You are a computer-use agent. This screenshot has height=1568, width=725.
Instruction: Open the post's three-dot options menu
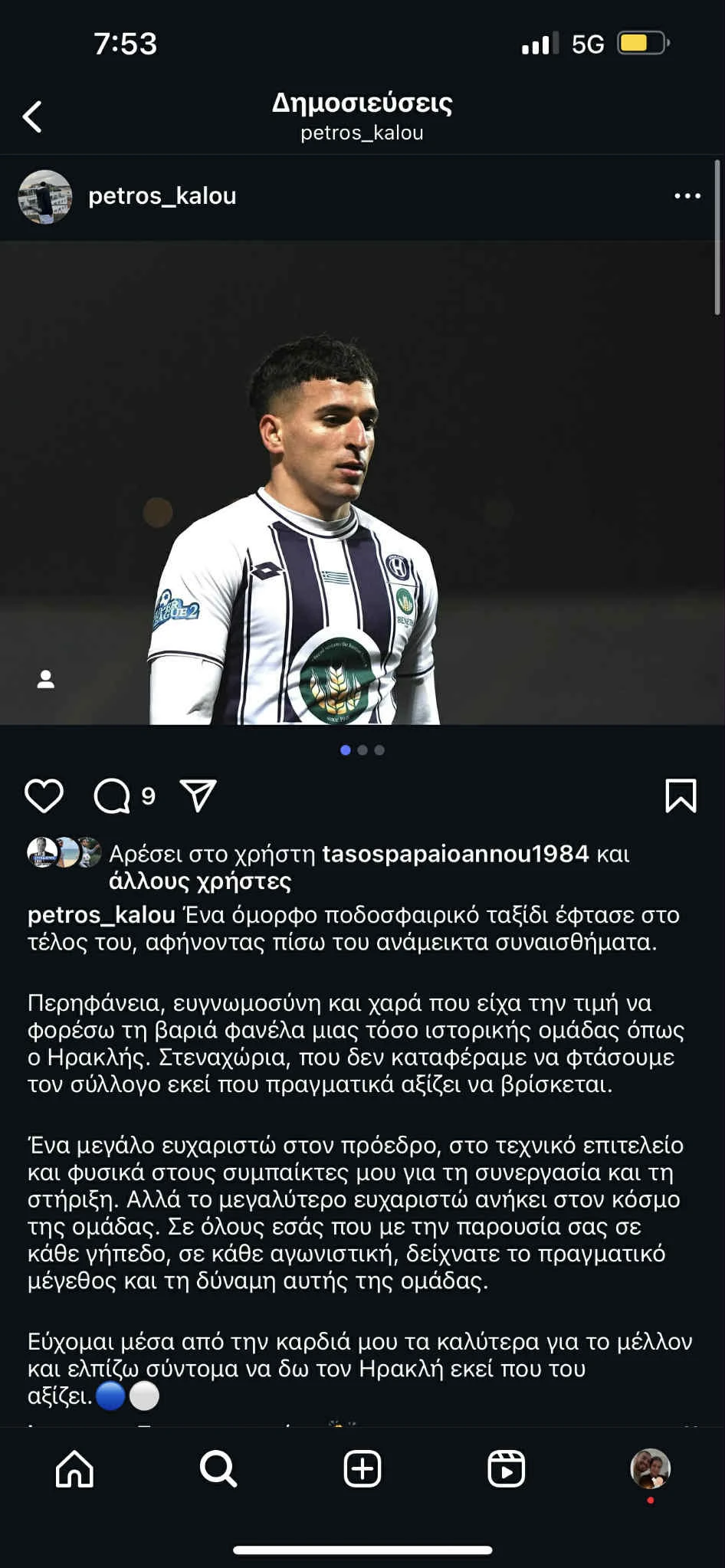(687, 196)
